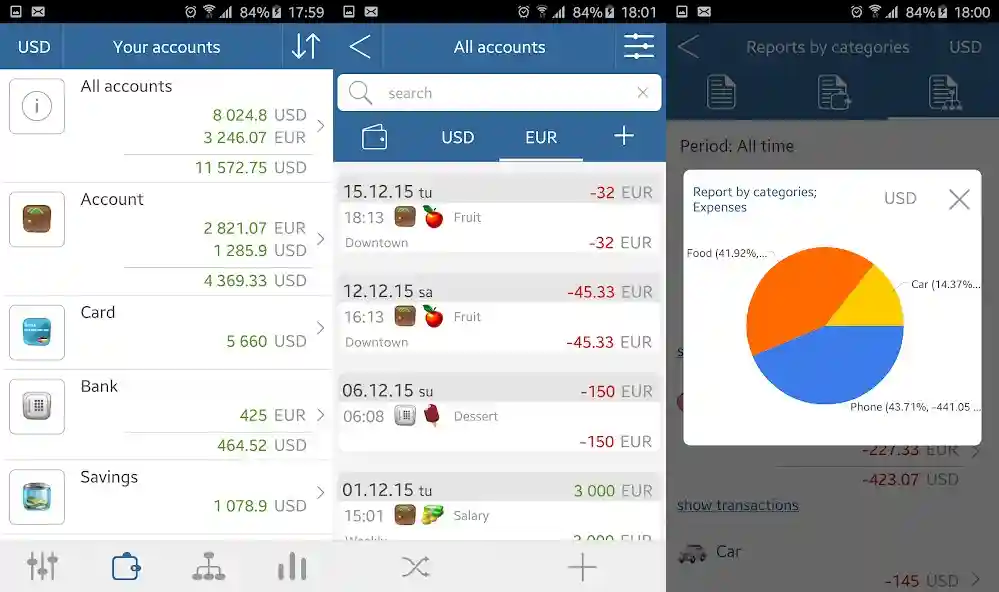Tap the show transactions link
The width and height of the screenshot is (999, 592).
[x=737, y=505]
